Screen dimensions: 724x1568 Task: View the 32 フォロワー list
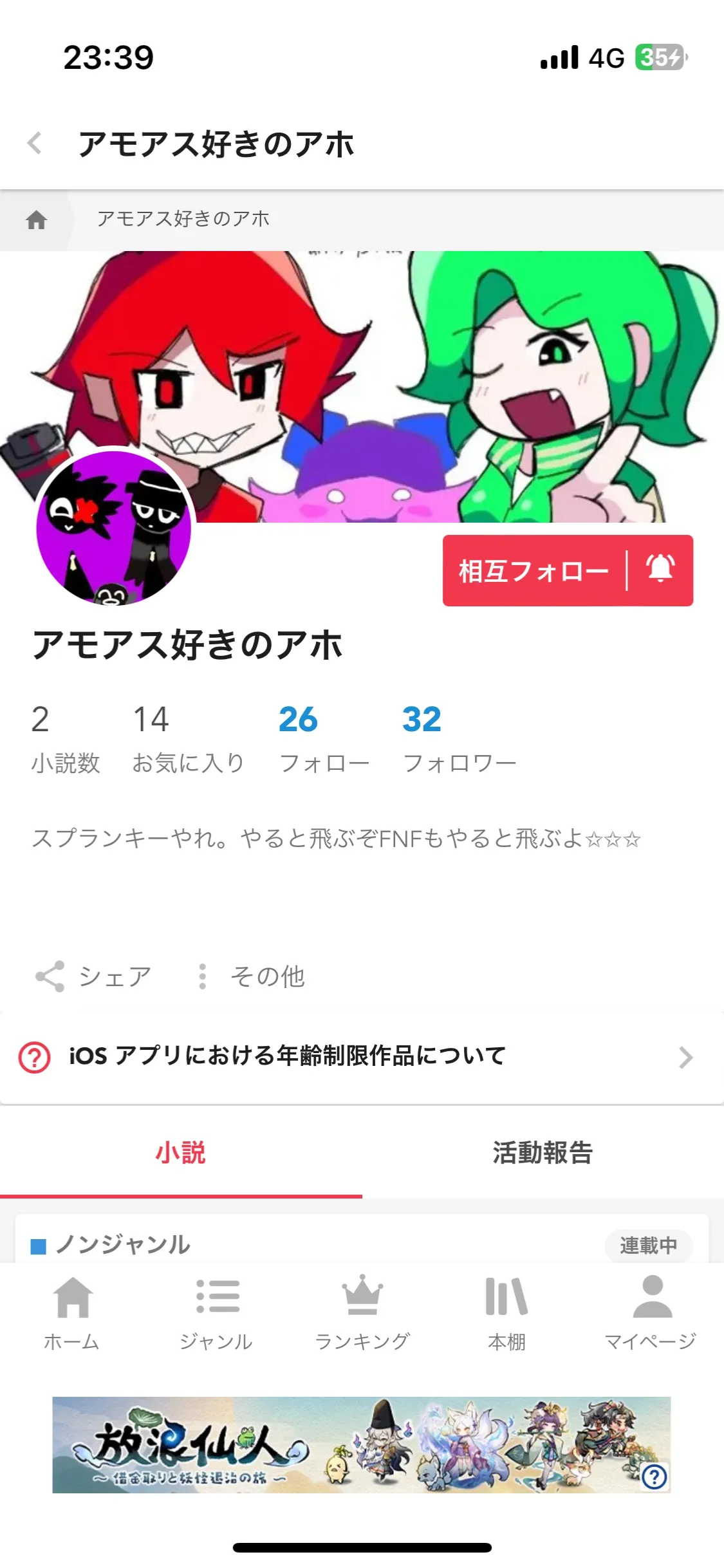tap(459, 738)
